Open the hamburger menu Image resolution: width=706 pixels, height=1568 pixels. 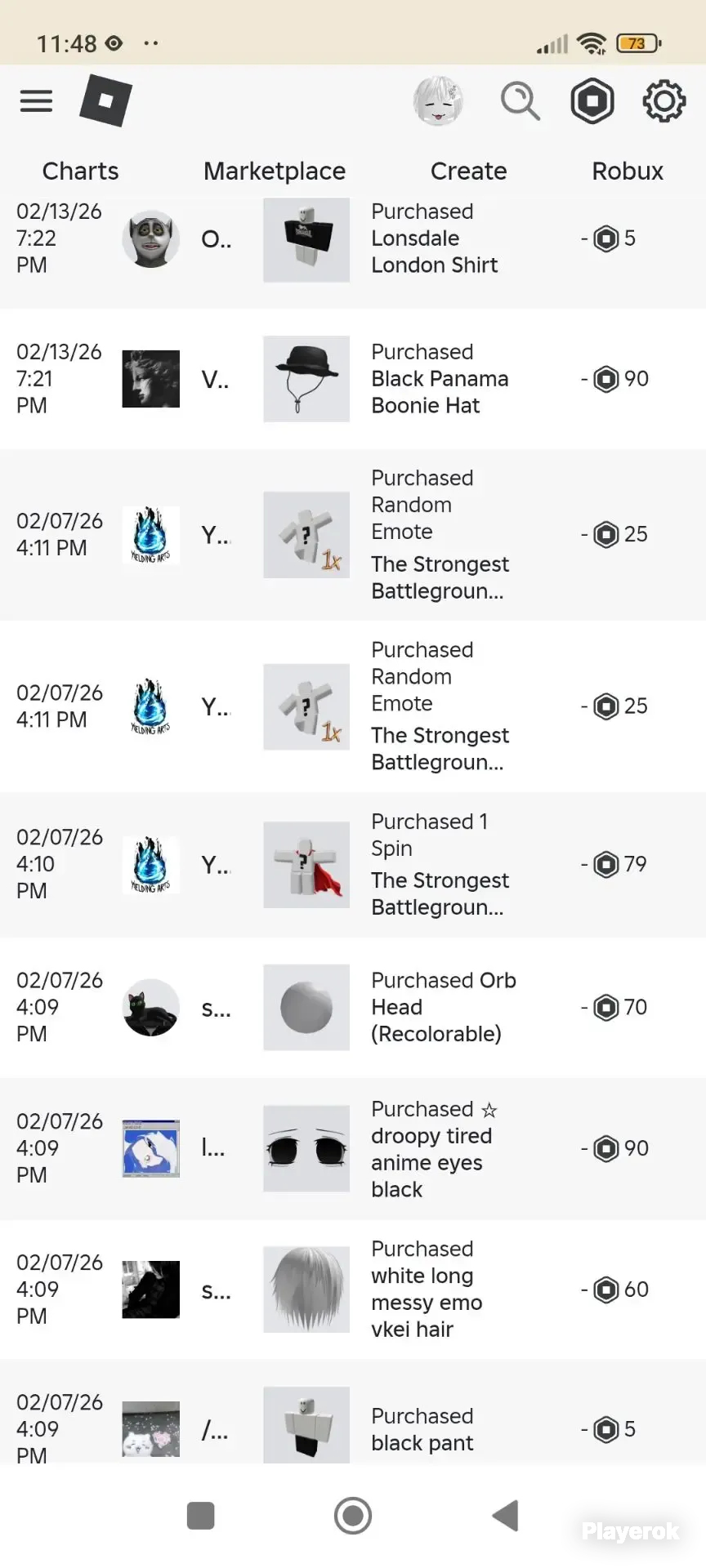click(36, 101)
